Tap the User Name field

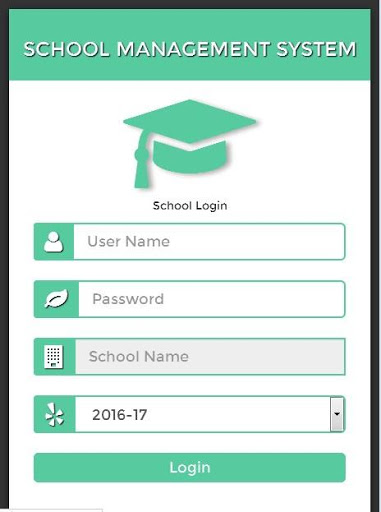tap(209, 242)
